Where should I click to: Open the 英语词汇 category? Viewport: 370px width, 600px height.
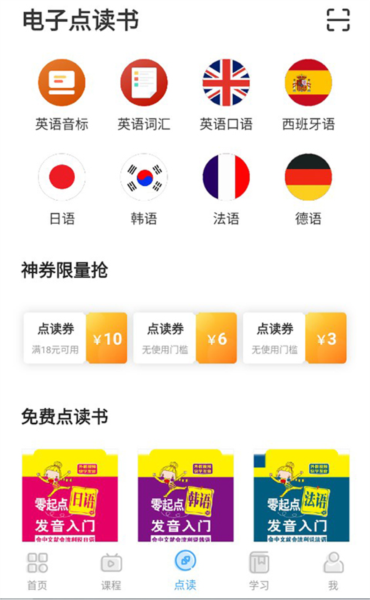click(144, 95)
